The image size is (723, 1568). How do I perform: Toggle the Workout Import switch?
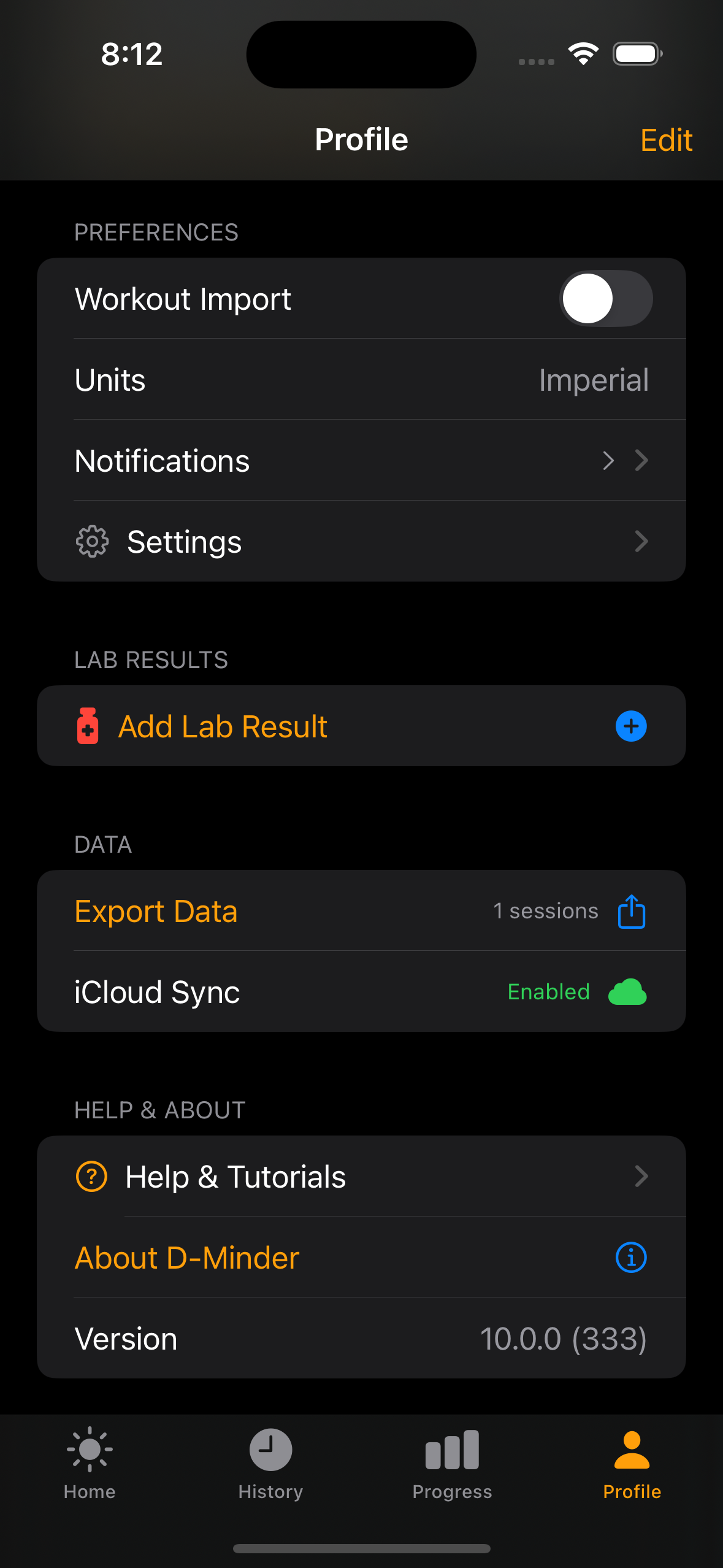click(605, 299)
